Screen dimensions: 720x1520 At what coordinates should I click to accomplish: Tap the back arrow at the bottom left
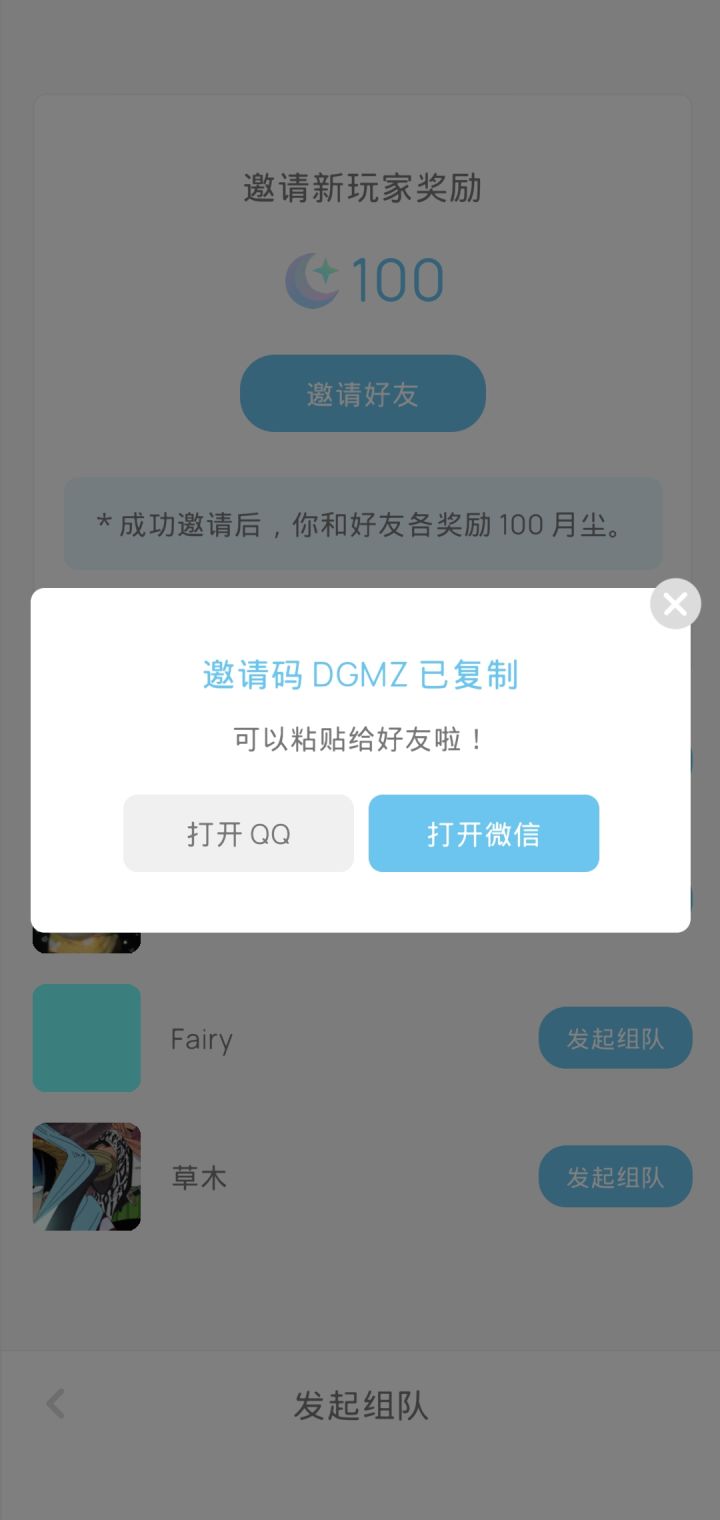pyautogui.click(x=54, y=1403)
